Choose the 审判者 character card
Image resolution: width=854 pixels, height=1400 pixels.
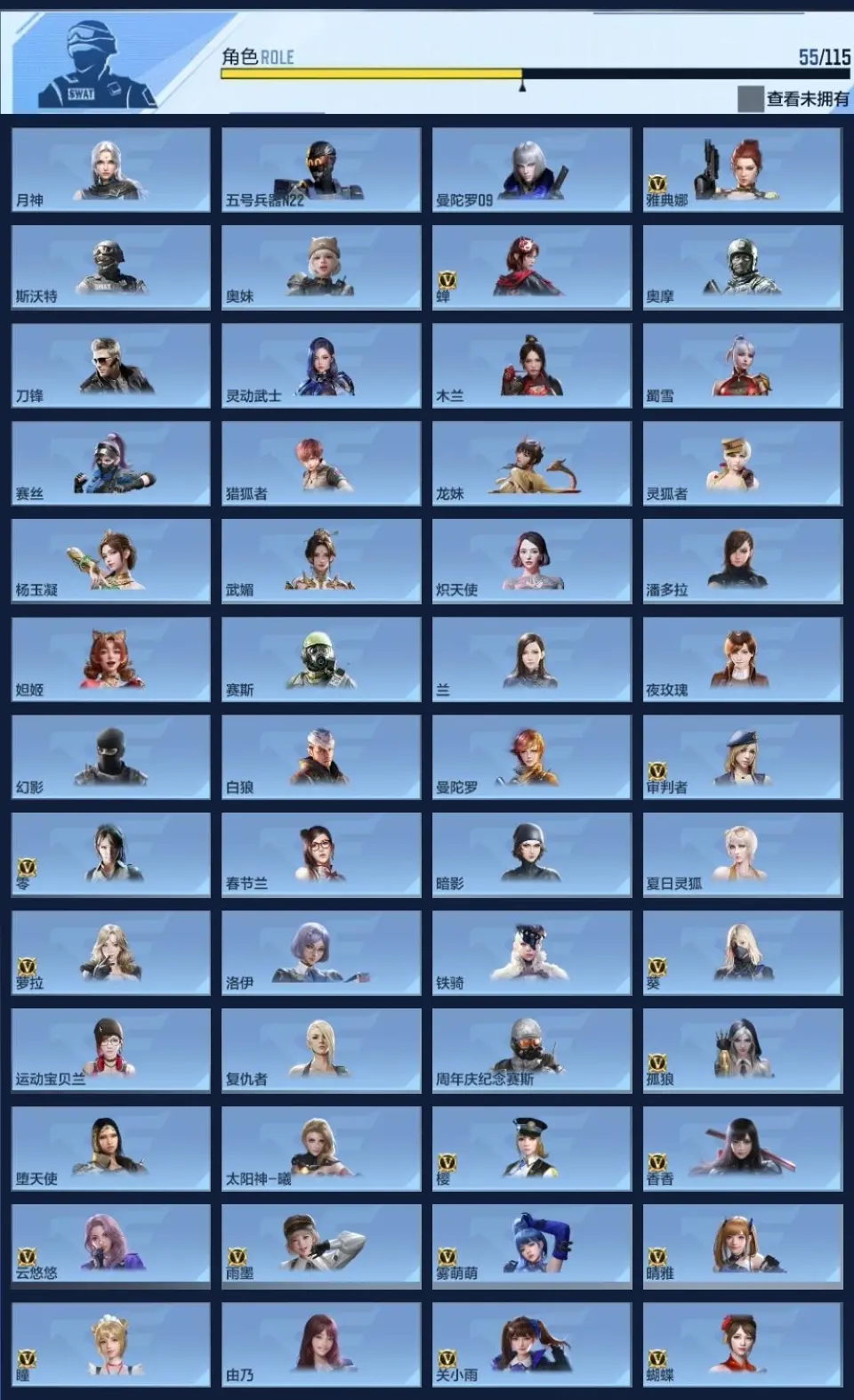point(743,757)
